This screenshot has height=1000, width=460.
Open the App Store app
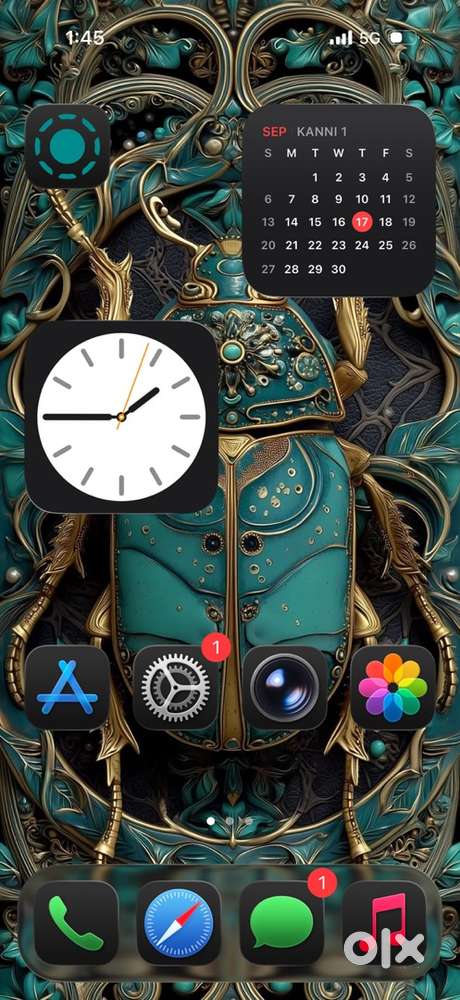pos(67,688)
